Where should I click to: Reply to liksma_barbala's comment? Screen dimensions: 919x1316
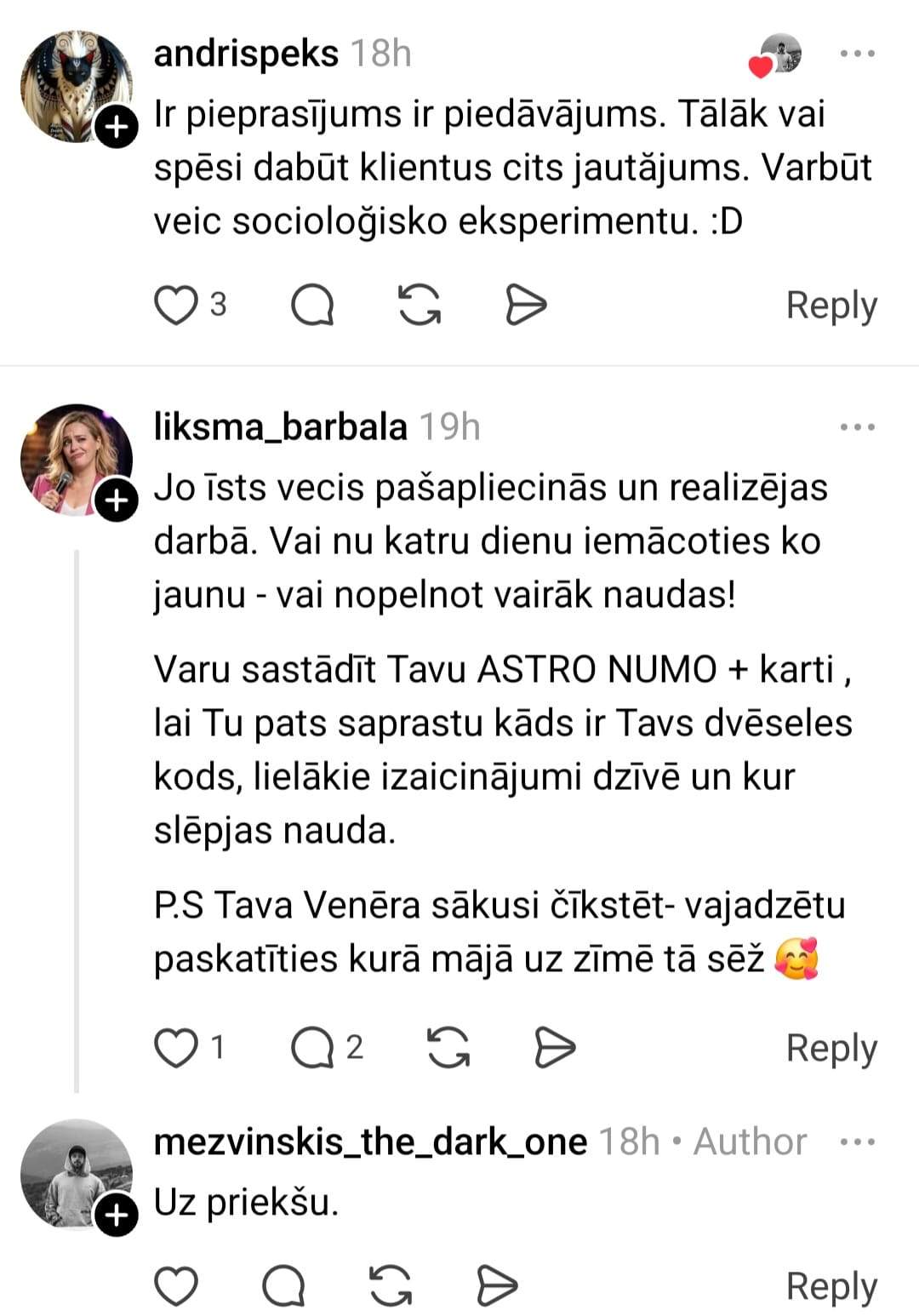coord(831,1048)
